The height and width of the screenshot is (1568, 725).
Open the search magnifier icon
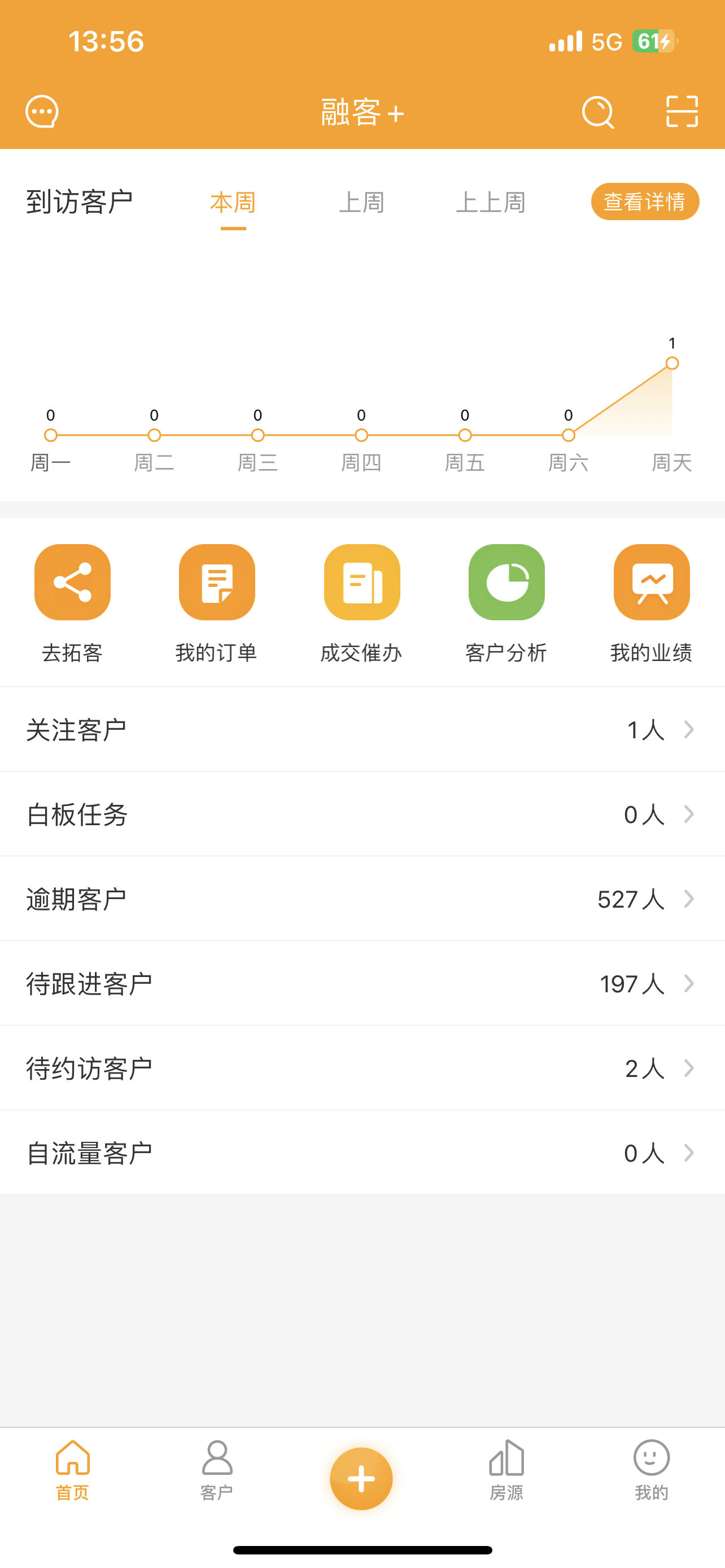(x=598, y=112)
